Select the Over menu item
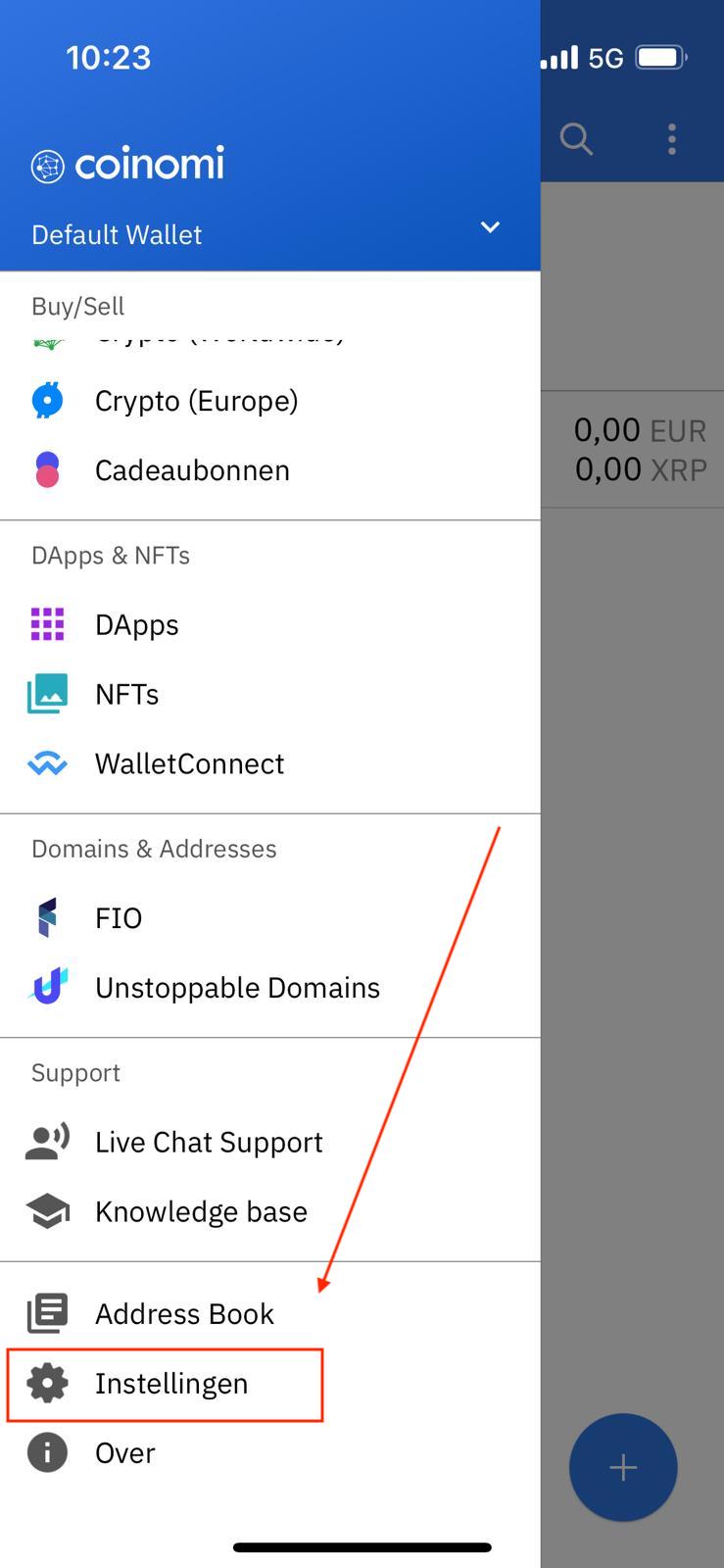 tap(124, 1453)
